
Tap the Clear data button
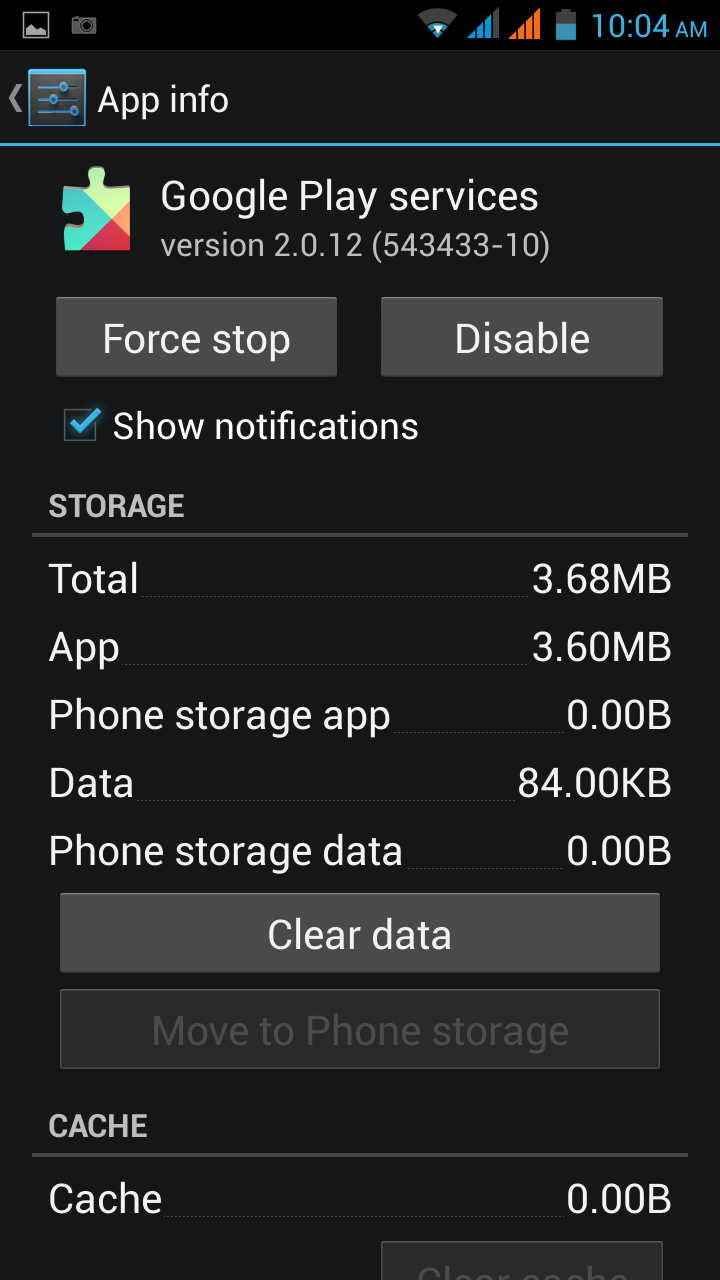click(359, 933)
